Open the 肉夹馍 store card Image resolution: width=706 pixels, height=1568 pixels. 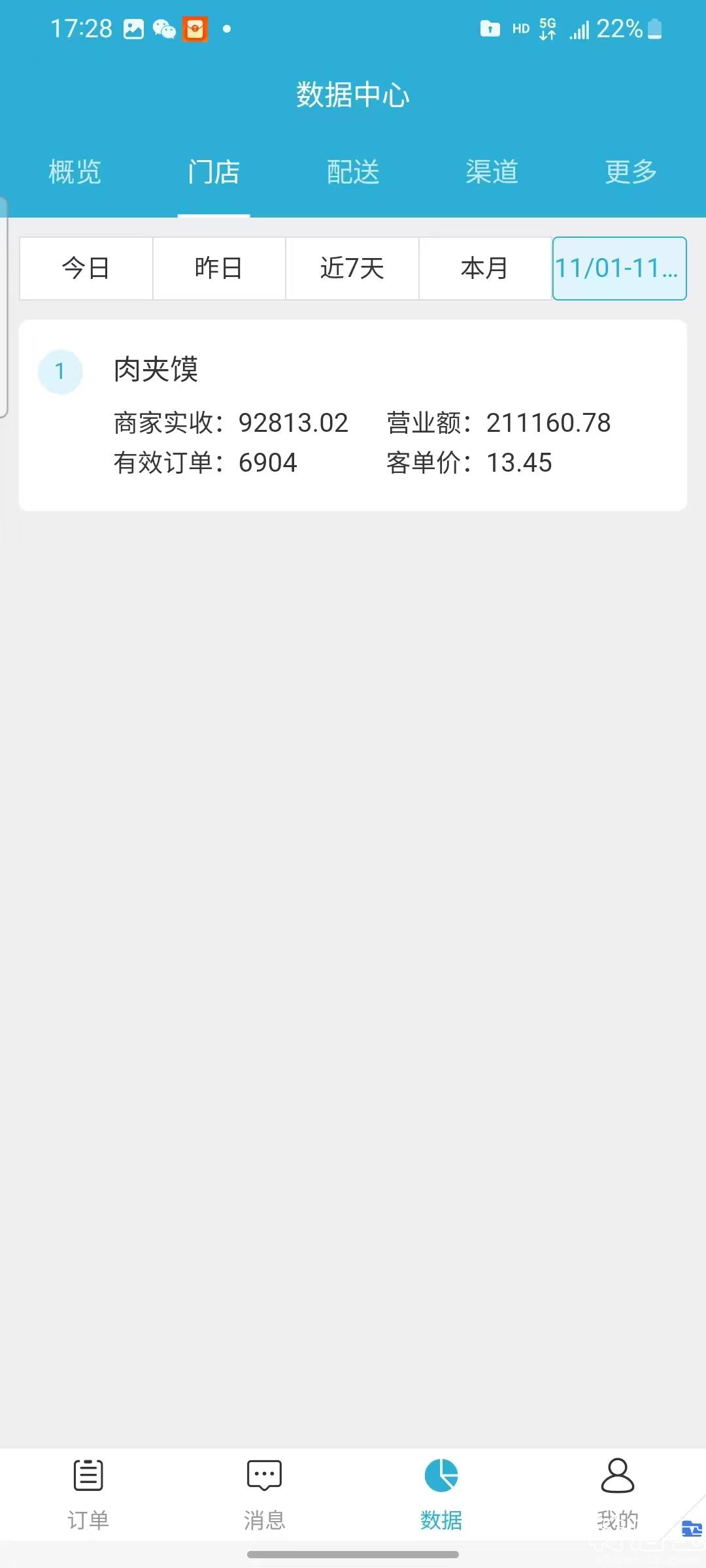tap(353, 415)
